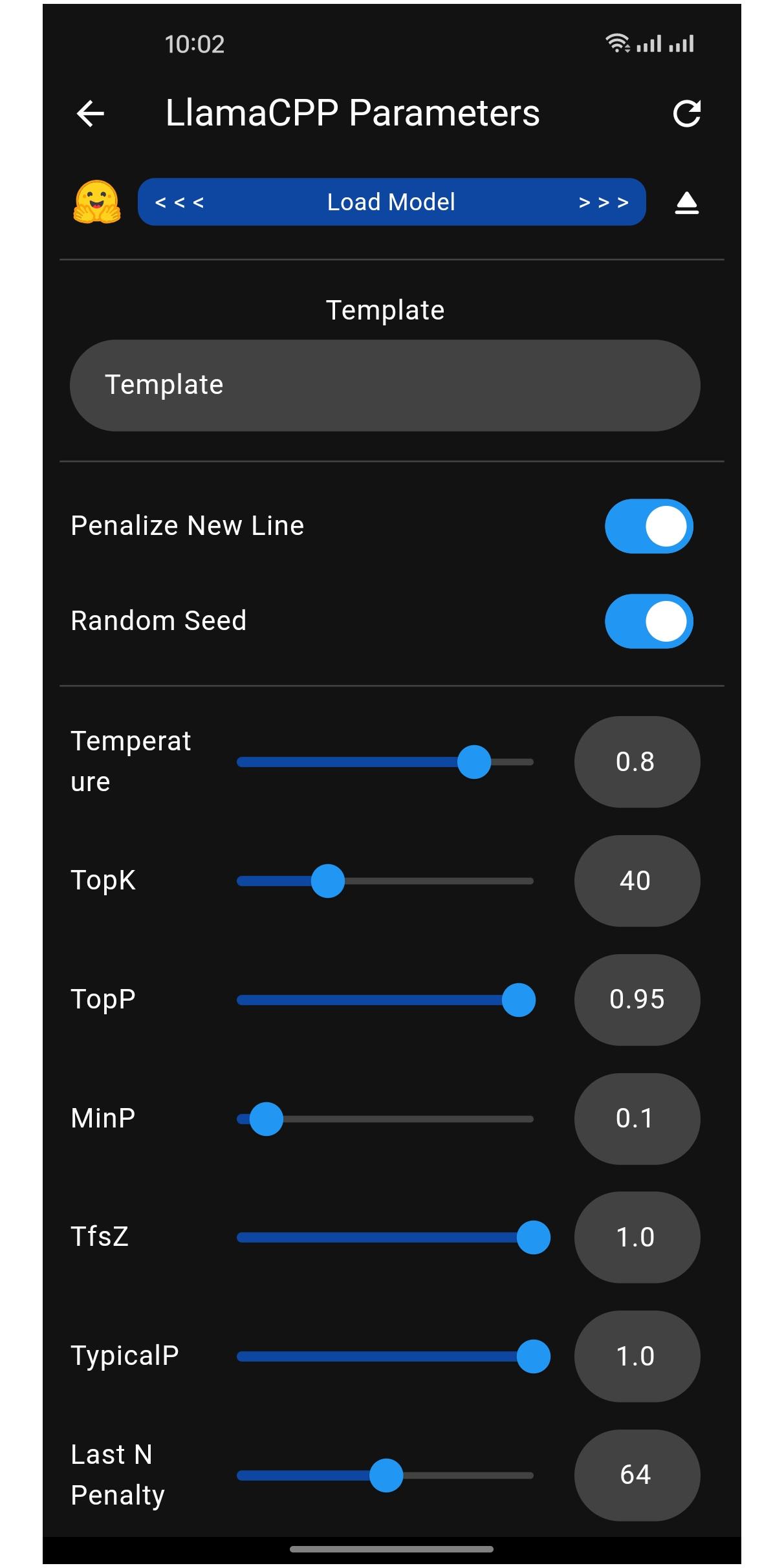
Task: Edit the MinP value 0.1
Action: 637,1119
